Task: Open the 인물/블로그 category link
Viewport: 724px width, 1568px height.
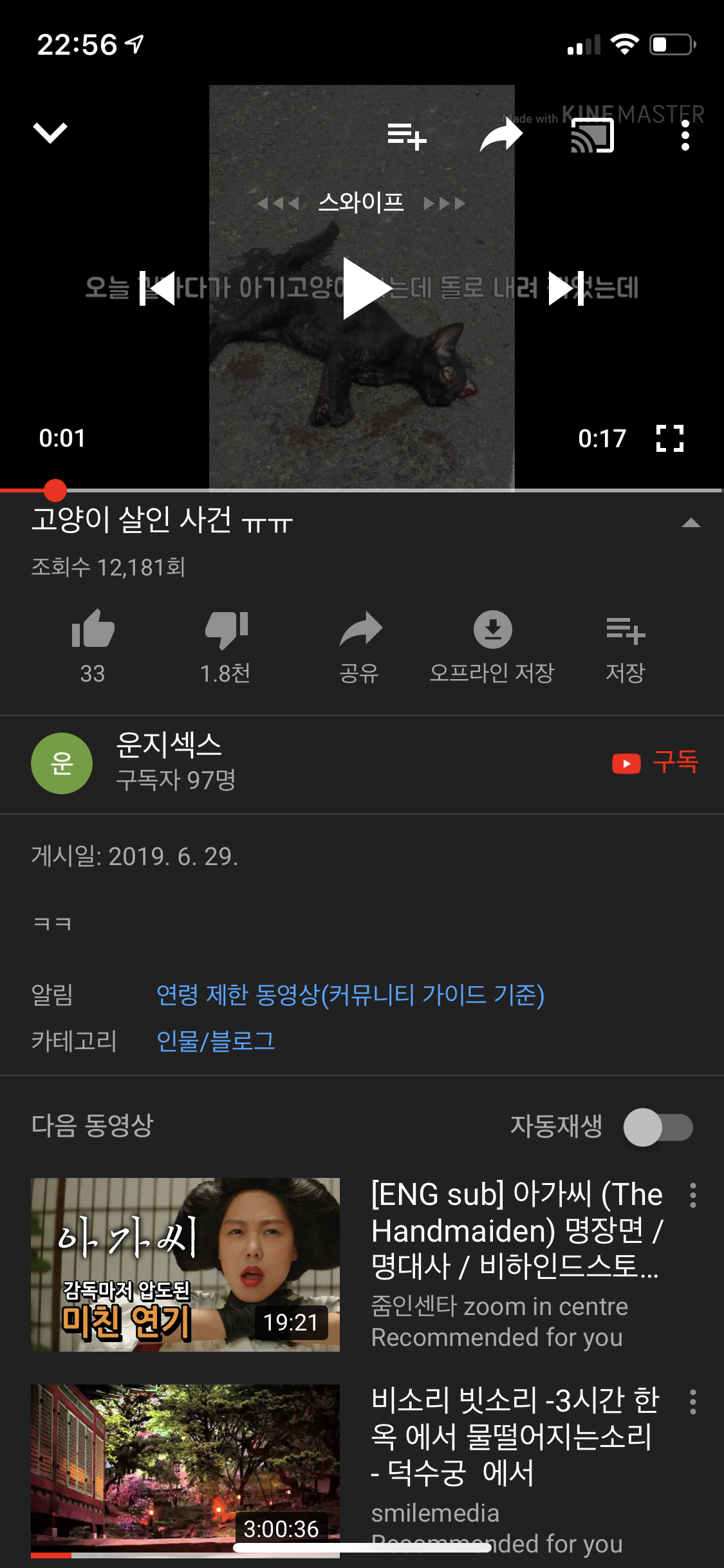Action: 216,1041
